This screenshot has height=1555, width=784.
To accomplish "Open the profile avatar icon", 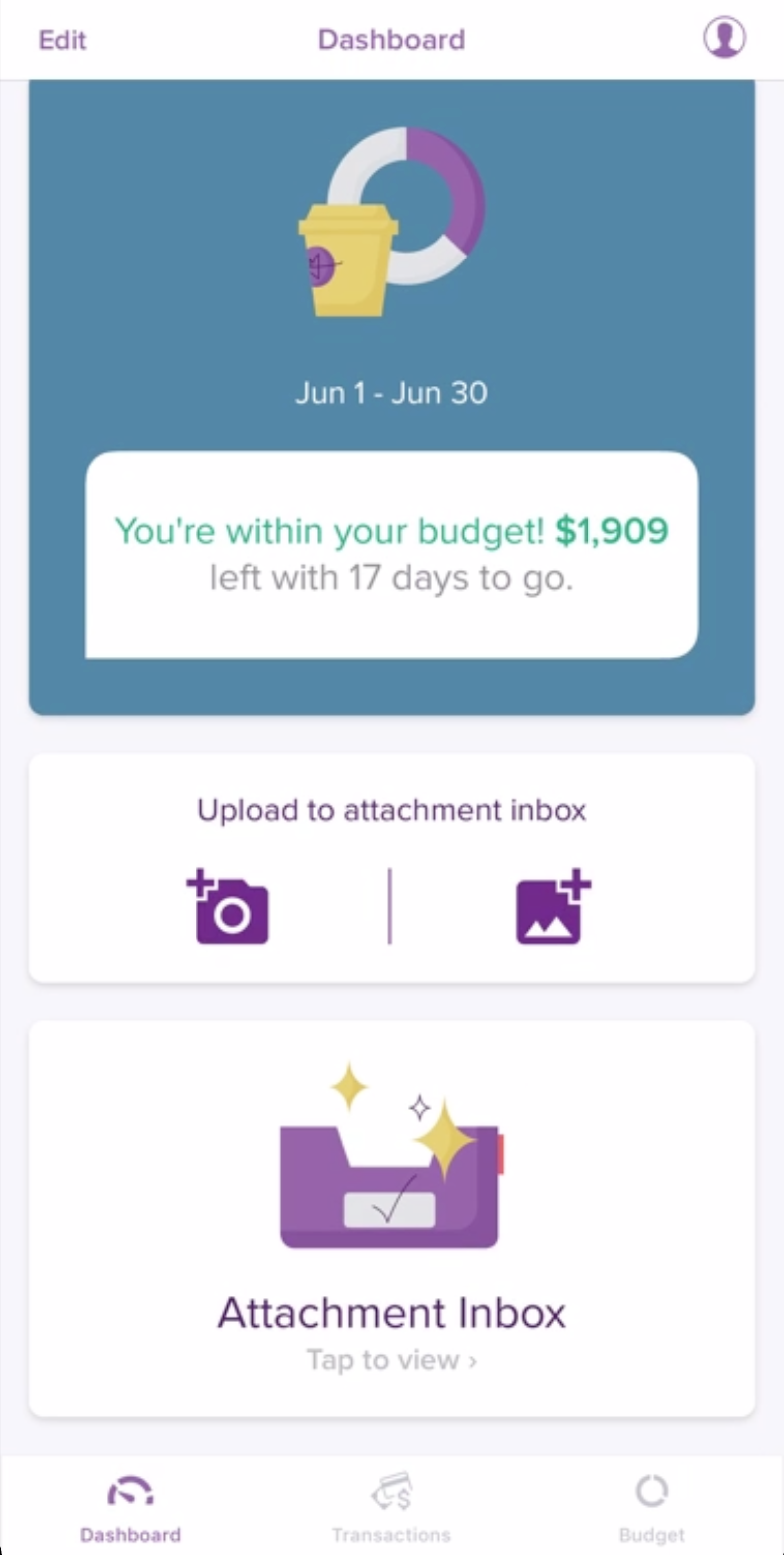I will pyautogui.click(x=724, y=39).
